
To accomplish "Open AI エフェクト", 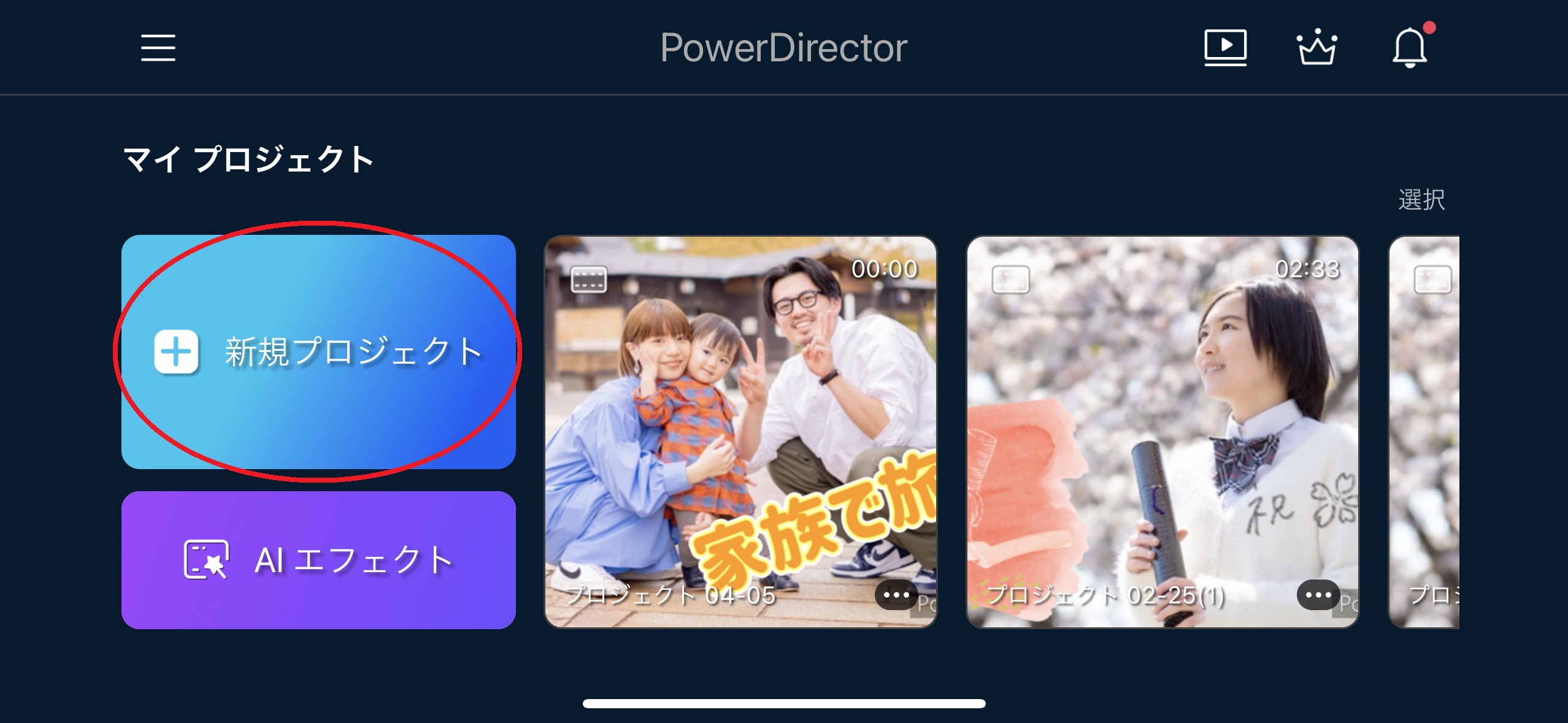I will pyautogui.click(x=318, y=560).
